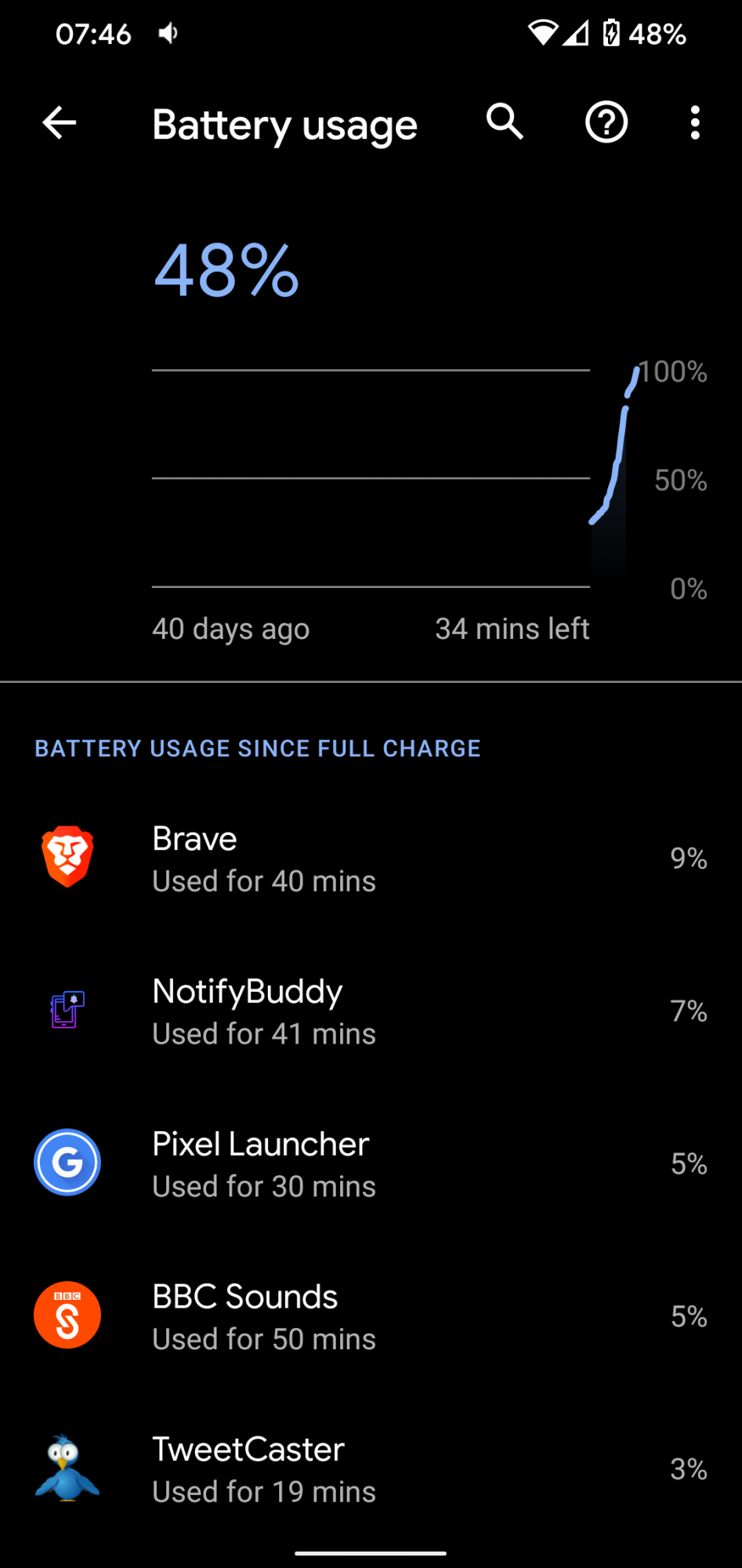Go back from Battery usage

[x=60, y=123]
